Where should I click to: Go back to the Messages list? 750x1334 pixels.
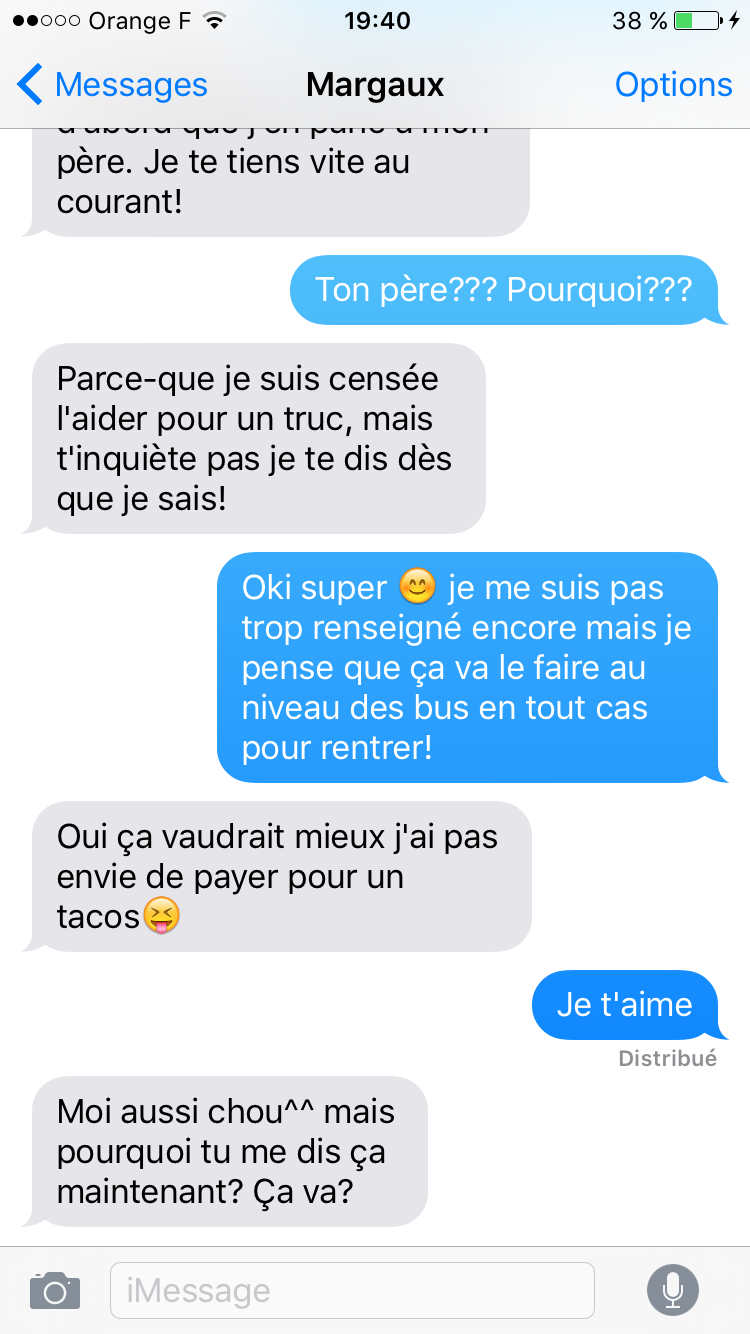coord(112,85)
